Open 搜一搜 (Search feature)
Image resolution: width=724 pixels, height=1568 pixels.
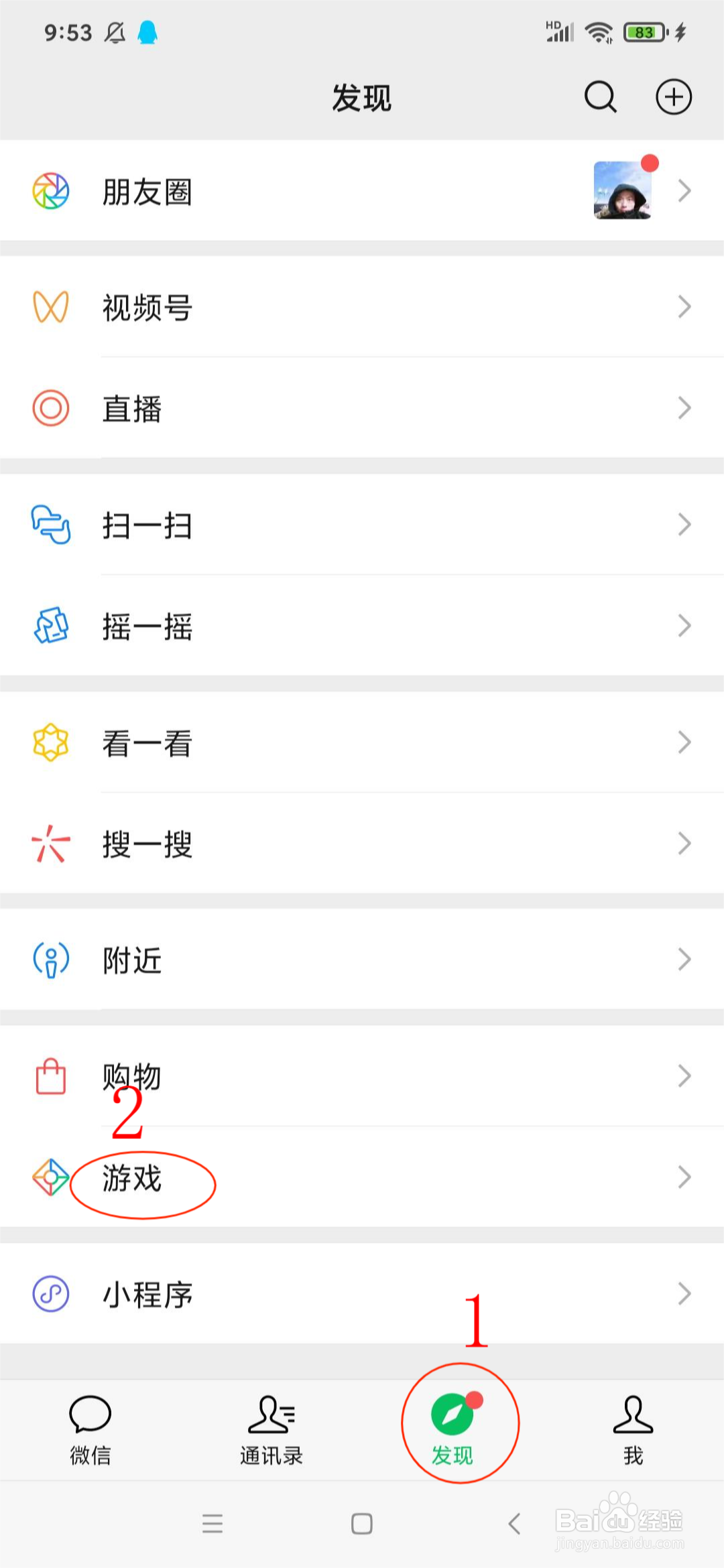pos(147,844)
